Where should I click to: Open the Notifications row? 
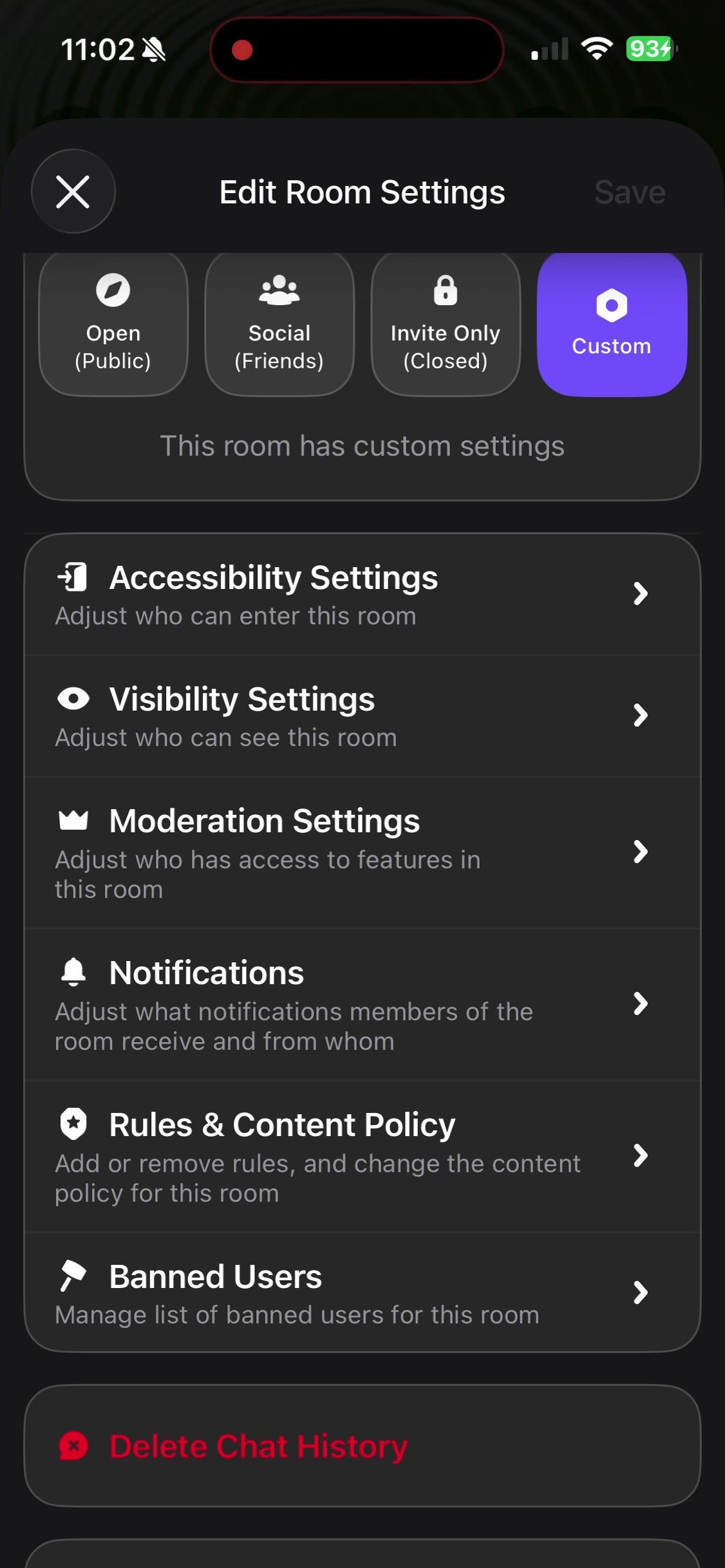pos(362,1004)
